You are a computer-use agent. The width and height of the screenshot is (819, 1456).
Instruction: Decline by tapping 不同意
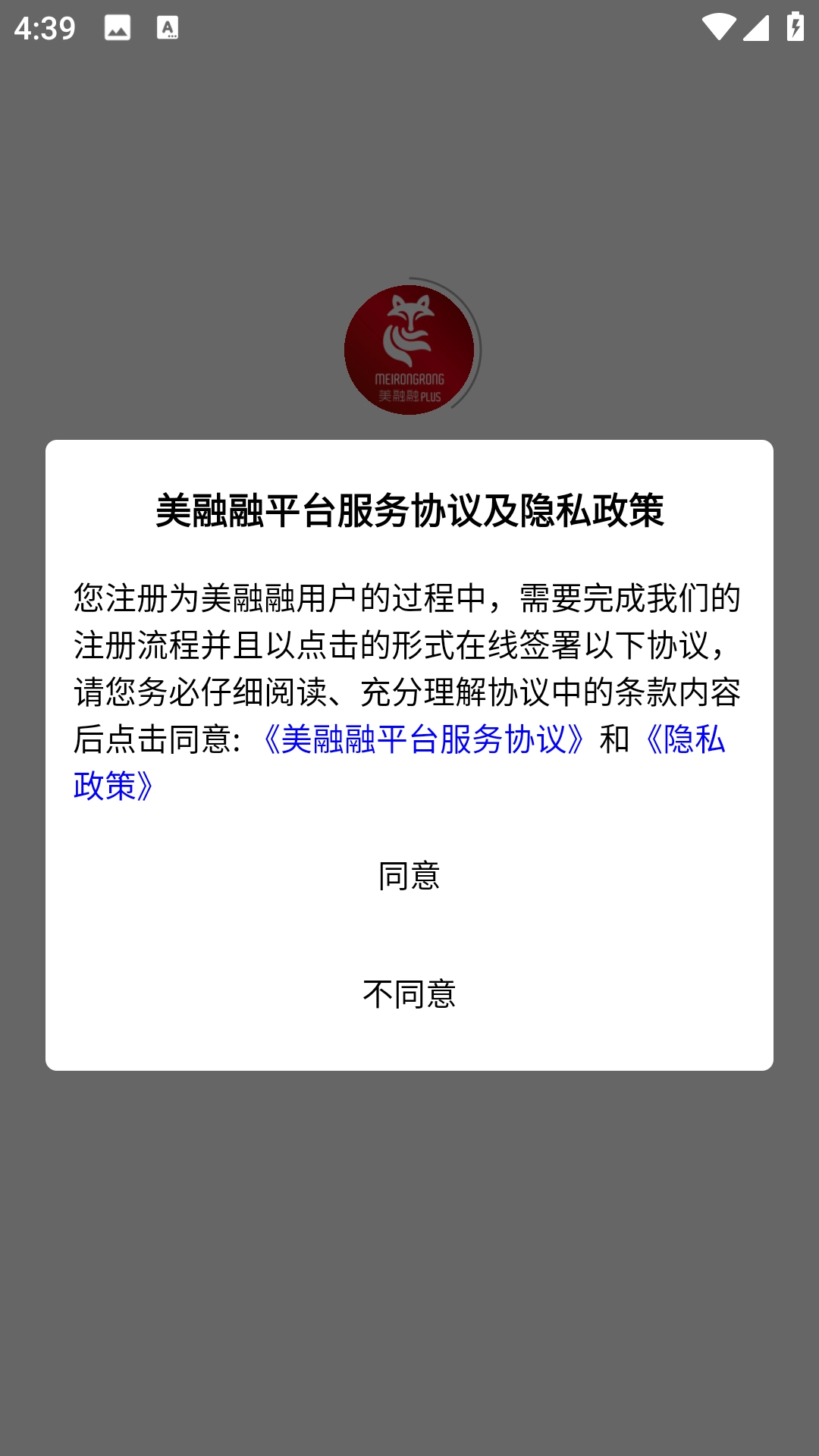pyautogui.click(x=409, y=994)
